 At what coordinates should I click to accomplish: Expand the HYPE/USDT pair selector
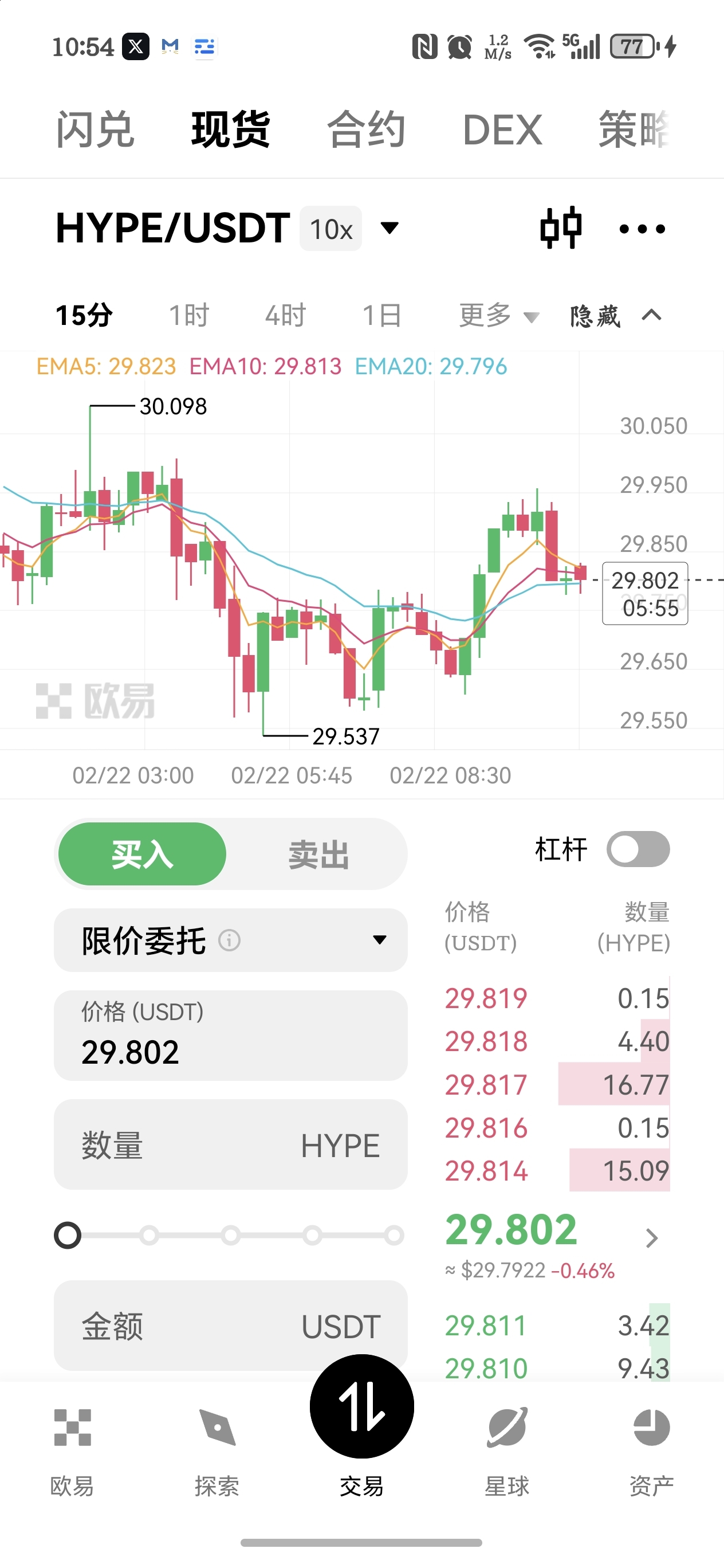pos(389,228)
